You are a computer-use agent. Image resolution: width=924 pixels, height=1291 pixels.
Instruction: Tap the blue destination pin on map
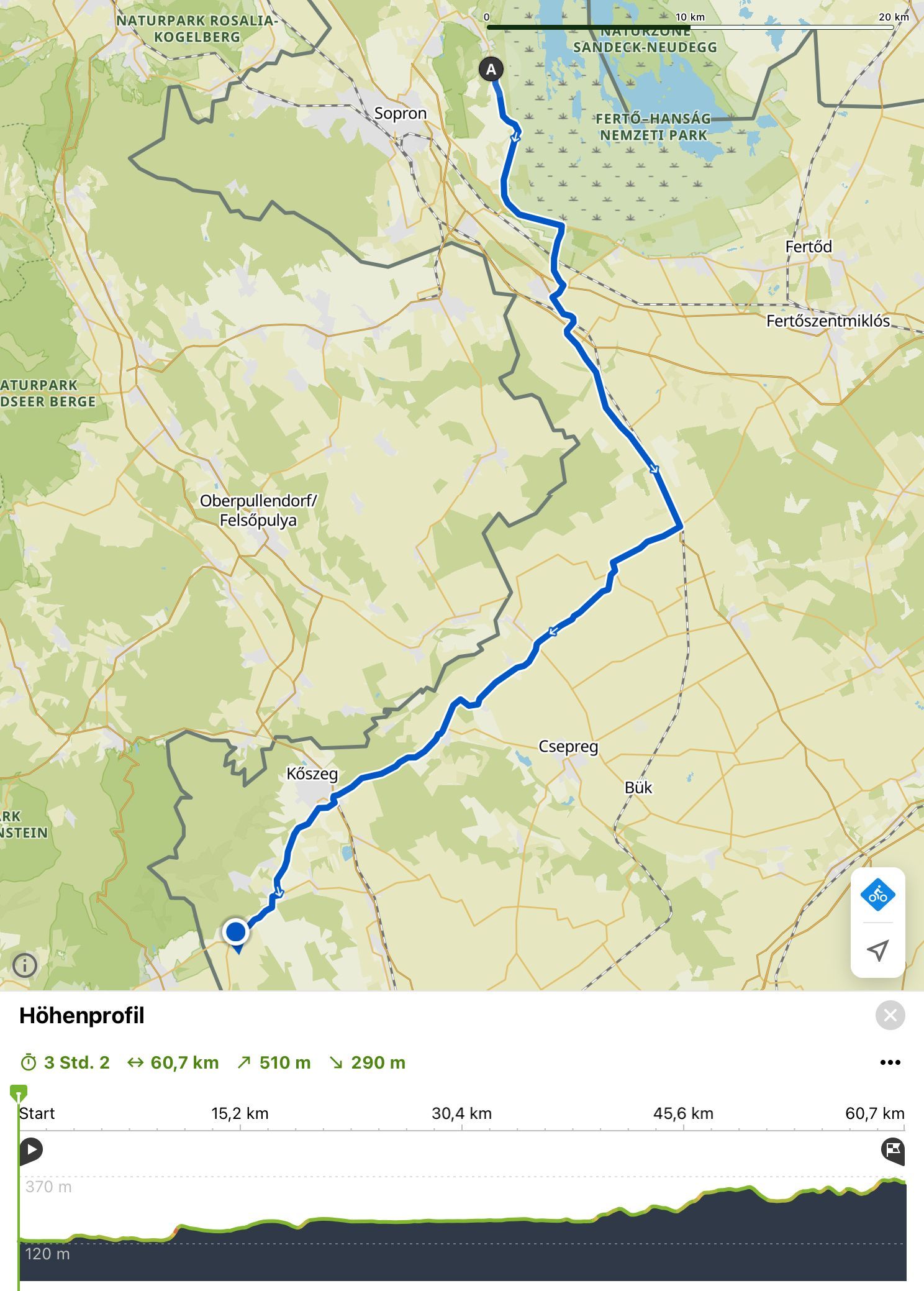tap(236, 933)
